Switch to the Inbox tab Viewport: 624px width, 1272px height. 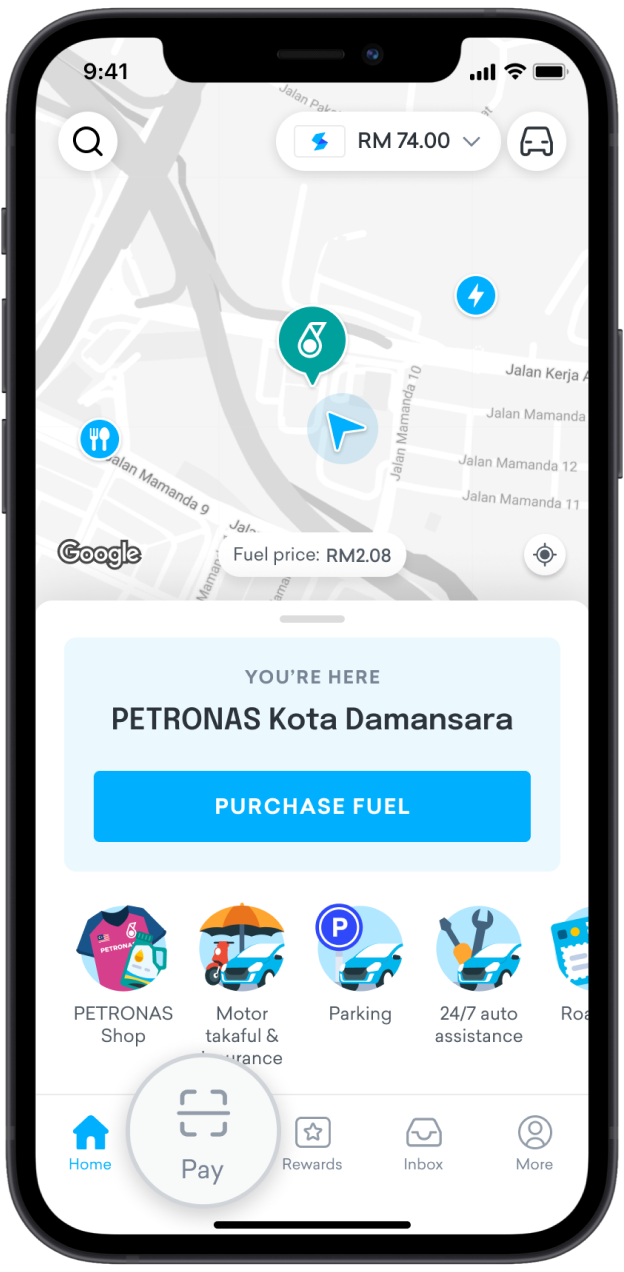423,1142
